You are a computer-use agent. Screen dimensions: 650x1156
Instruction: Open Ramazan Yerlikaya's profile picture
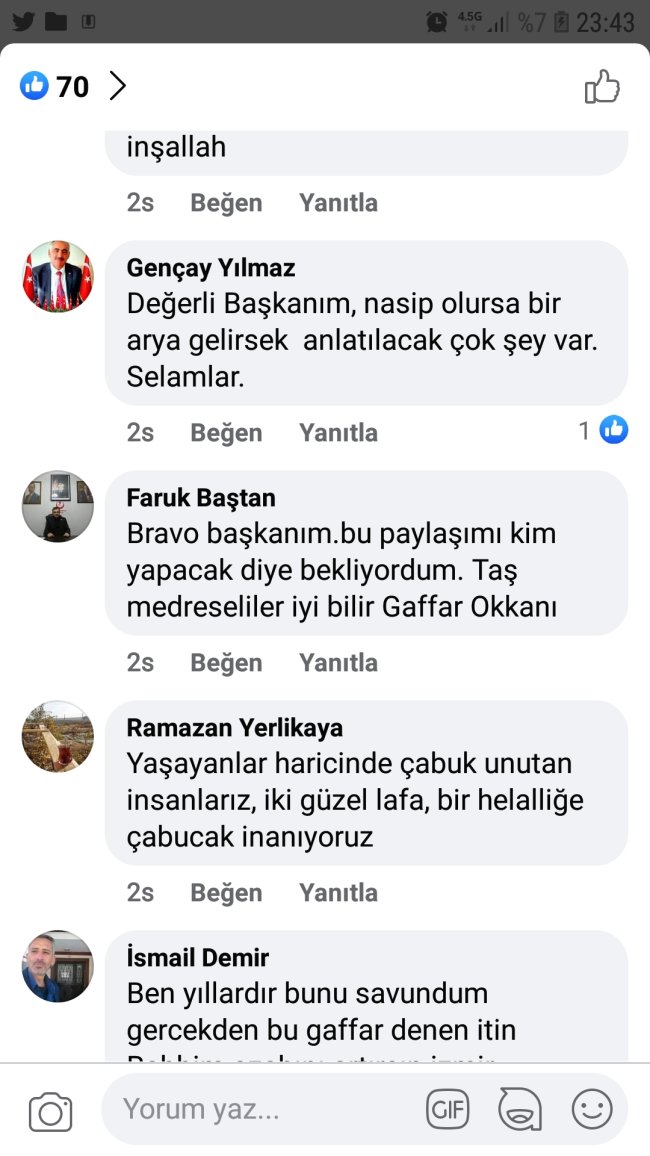(58, 737)
